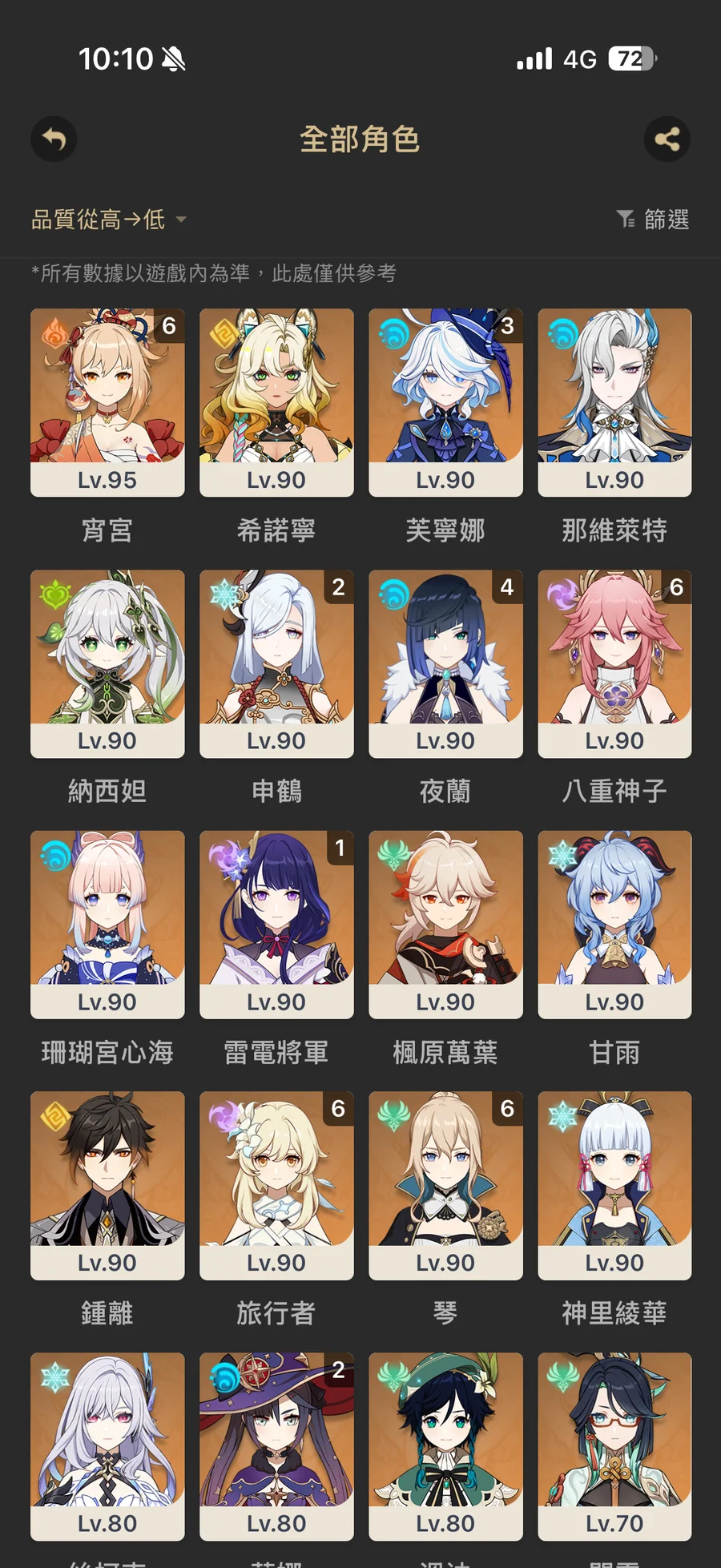The image size is (721, 1568).
Task: Open 珊瑚宮心海 character card
Action: pyautogui.click(x=107, y=925)
